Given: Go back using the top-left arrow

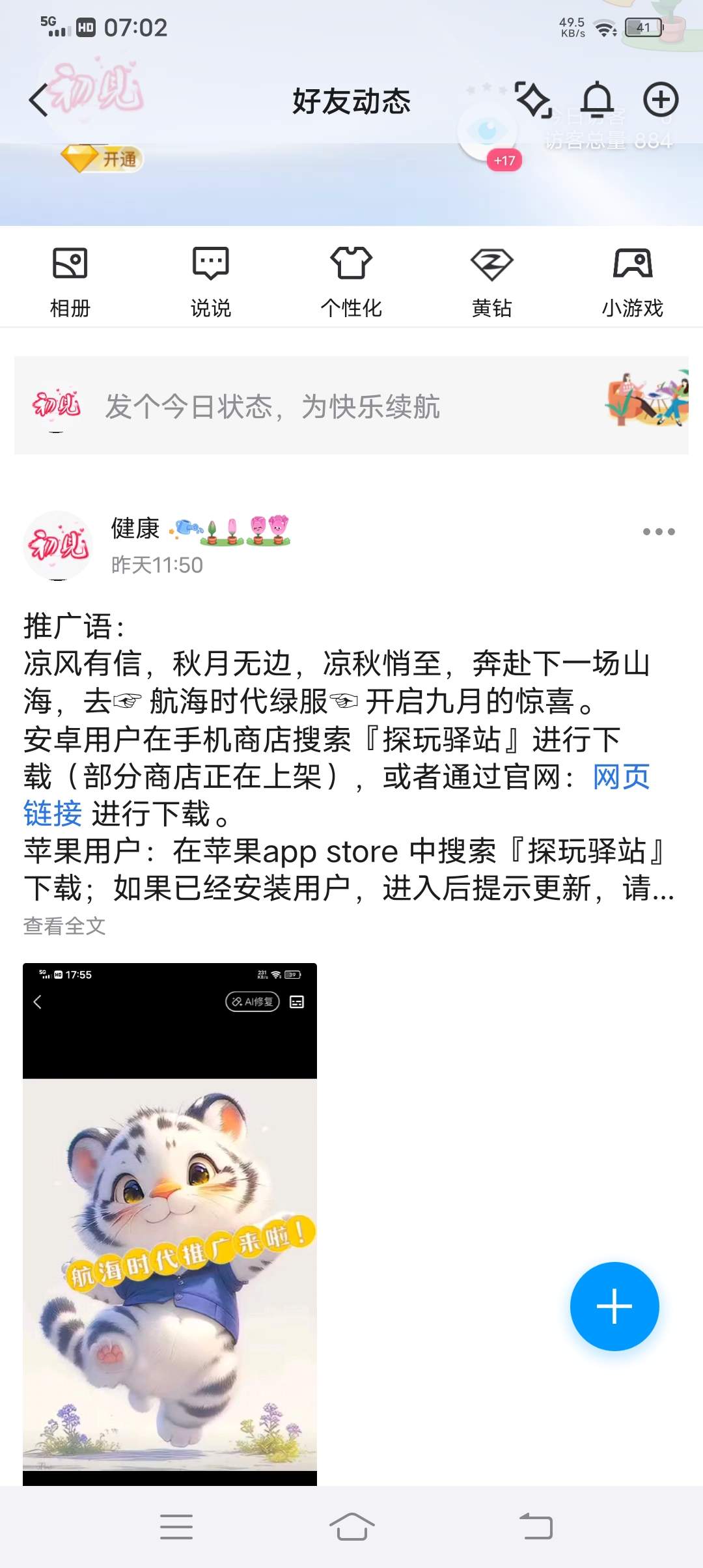Looking at the screenshot, I should [x=39, y=101].
